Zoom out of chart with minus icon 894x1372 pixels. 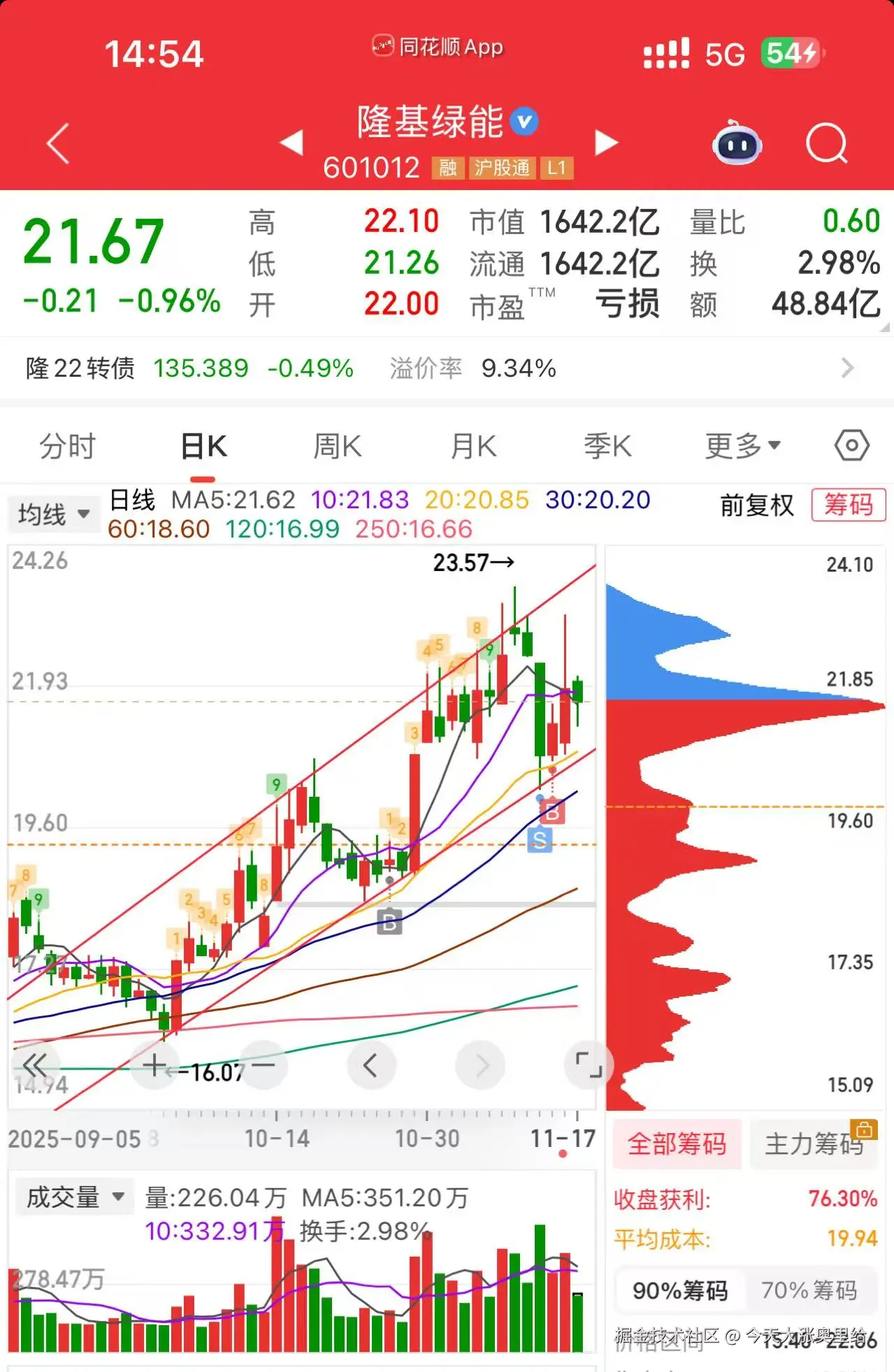point(263,1065)
